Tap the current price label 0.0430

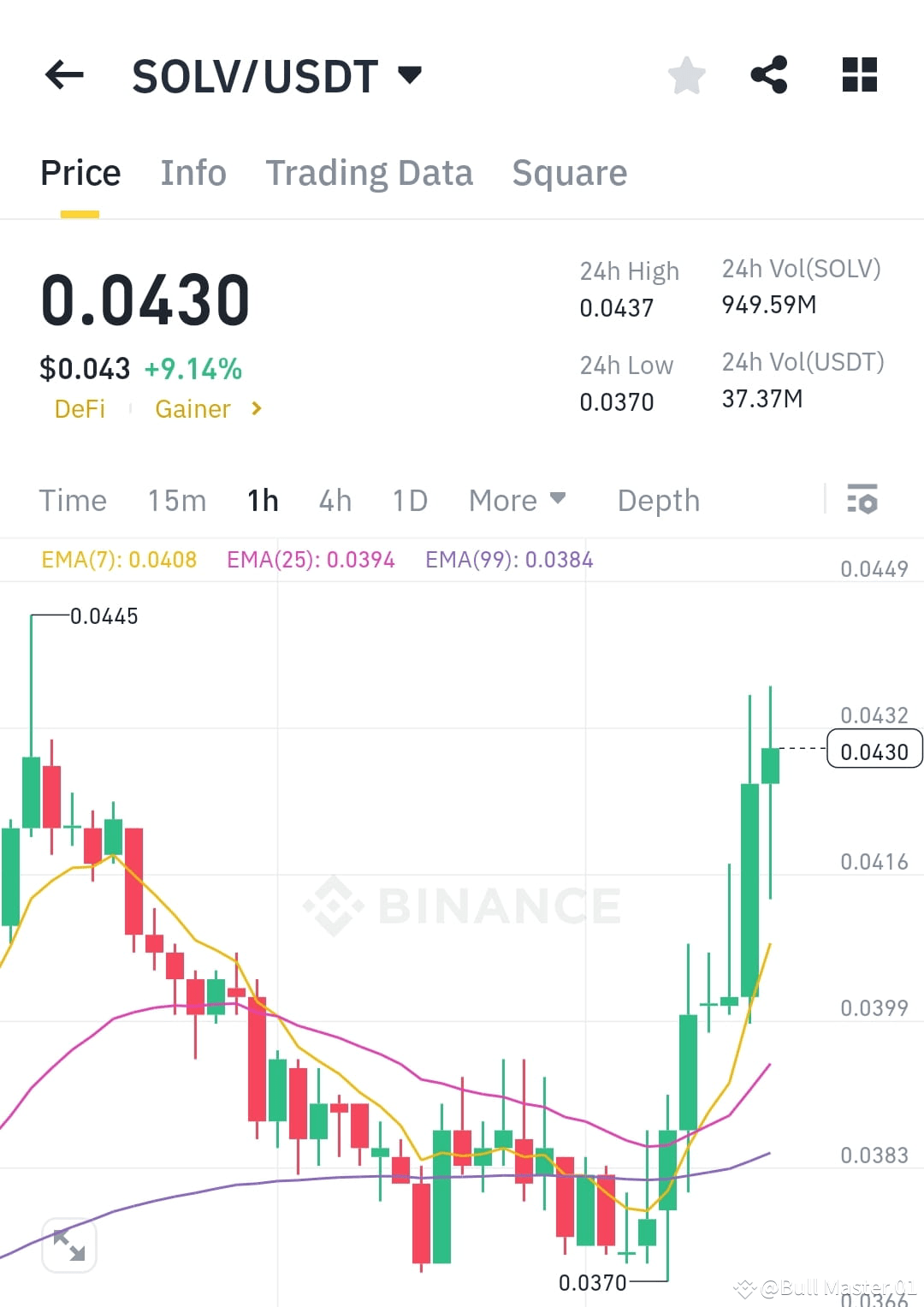pos(874,751)
